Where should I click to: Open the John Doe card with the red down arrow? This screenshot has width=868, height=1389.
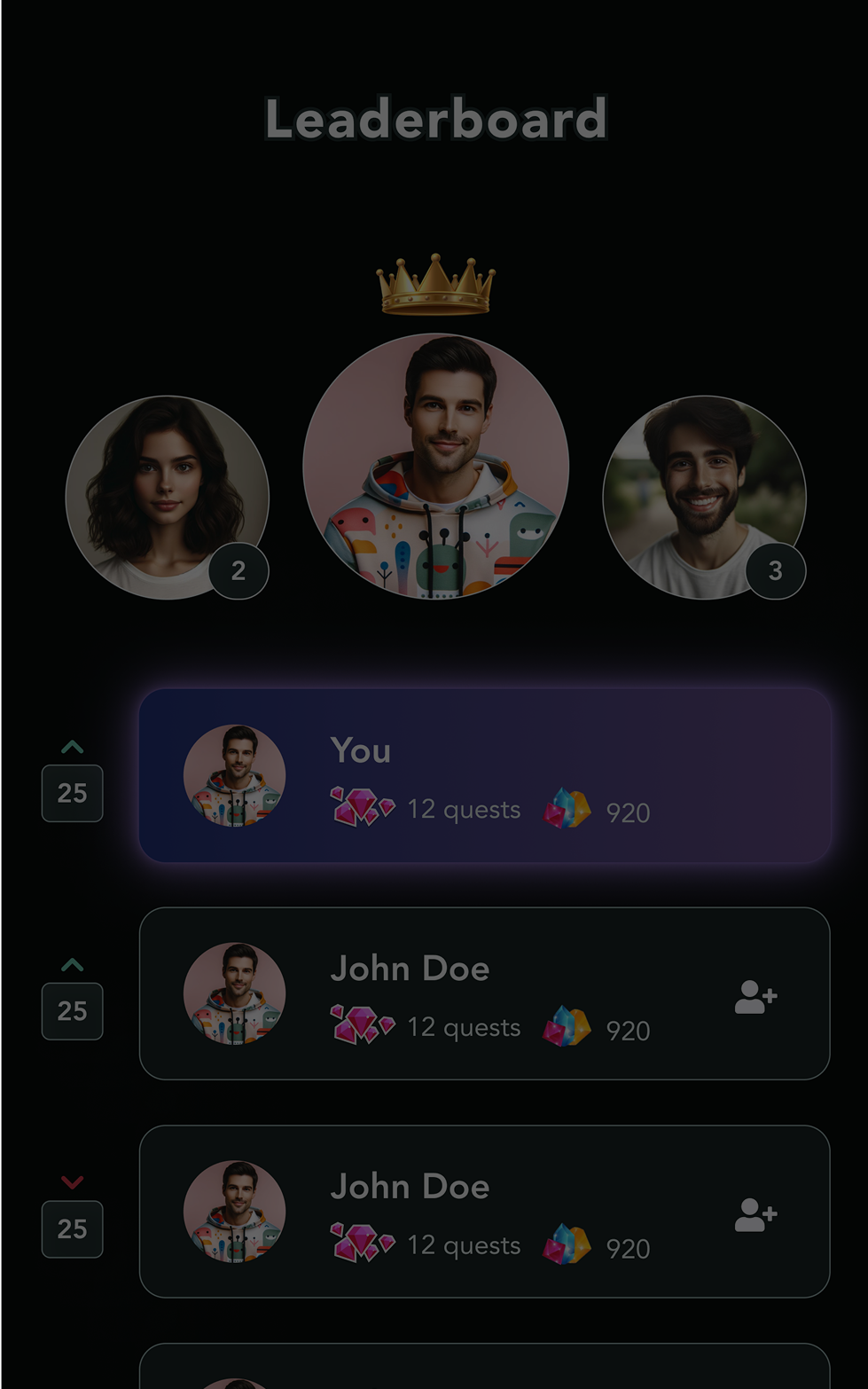[485, 1212]
